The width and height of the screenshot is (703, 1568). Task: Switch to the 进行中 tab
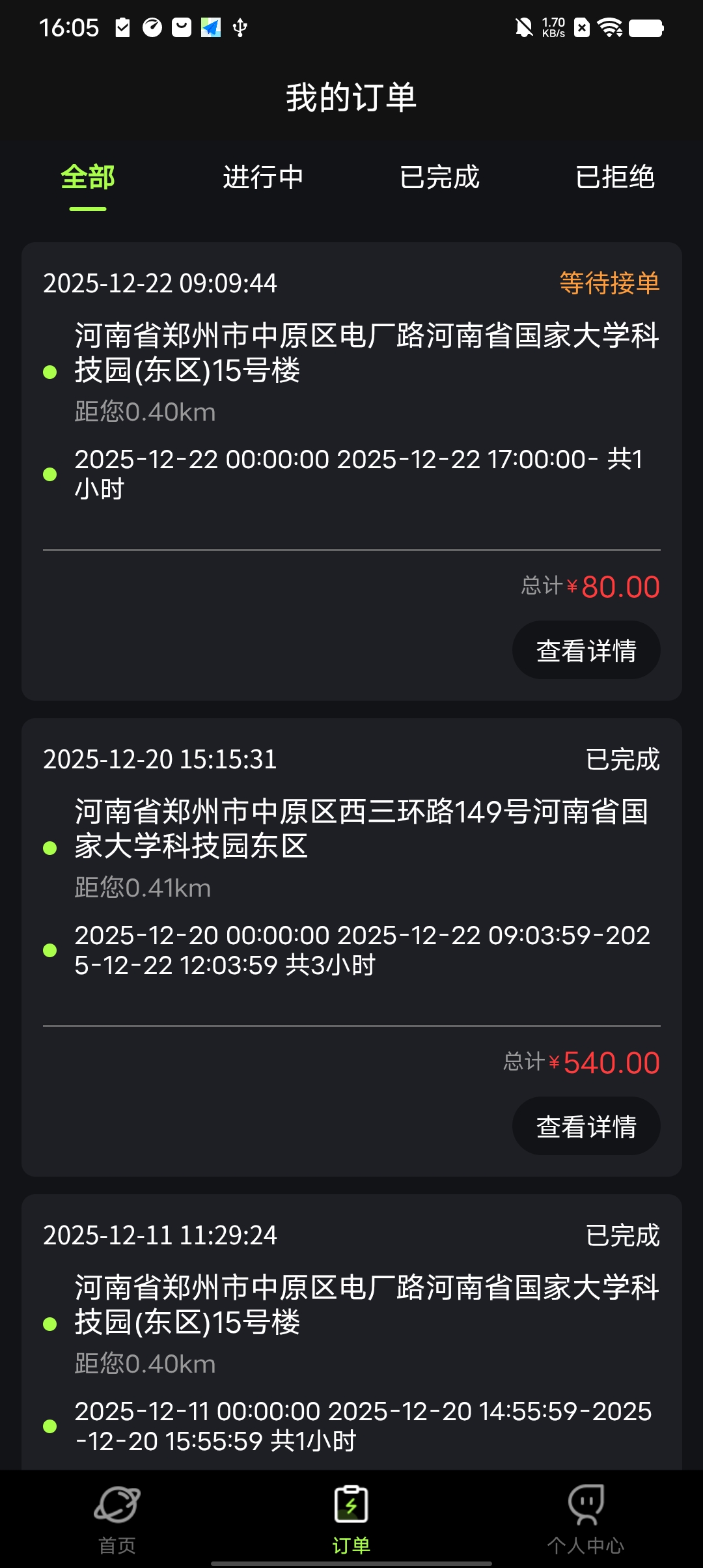tap(263, 176)
